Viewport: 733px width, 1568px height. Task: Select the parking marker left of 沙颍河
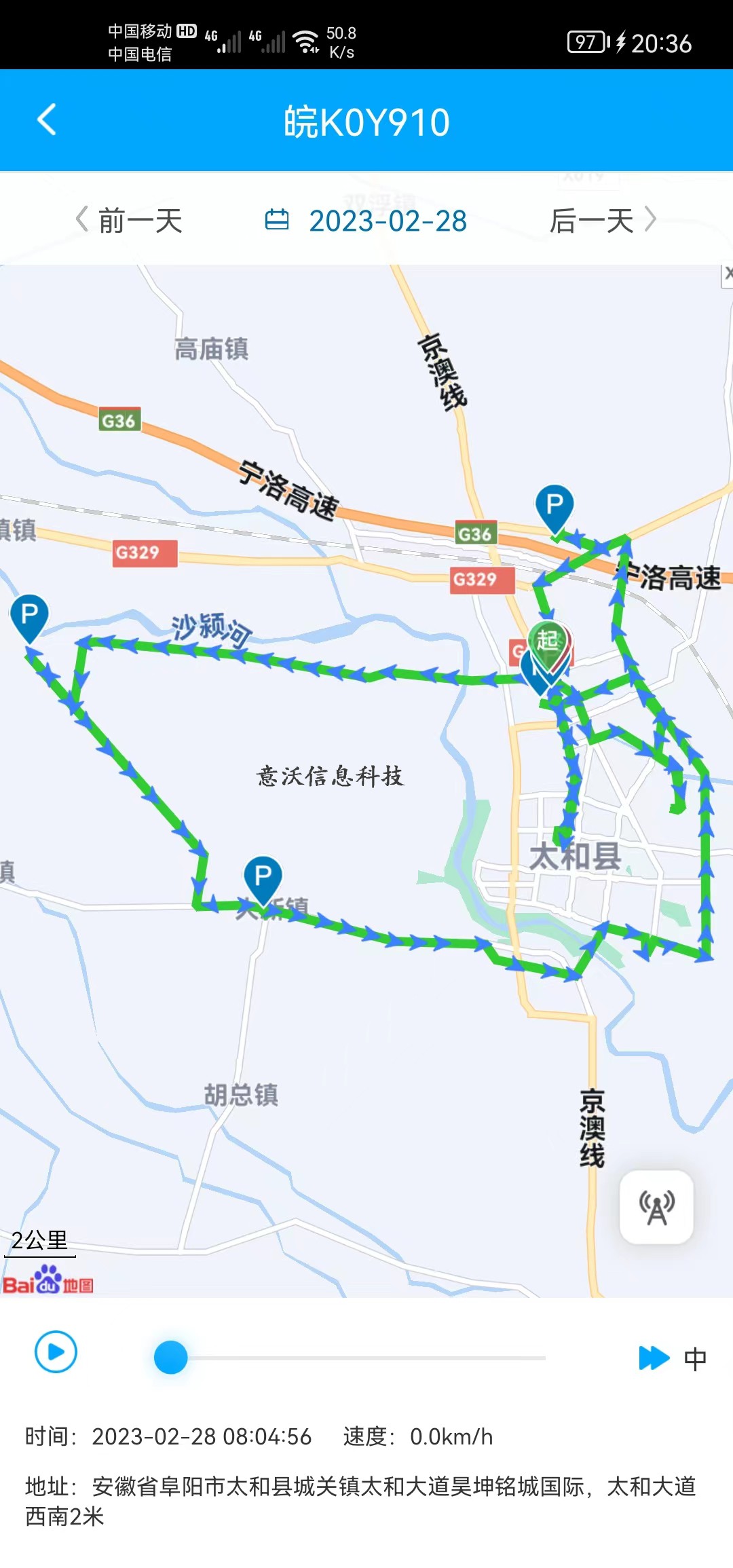[x=29, y=616]
